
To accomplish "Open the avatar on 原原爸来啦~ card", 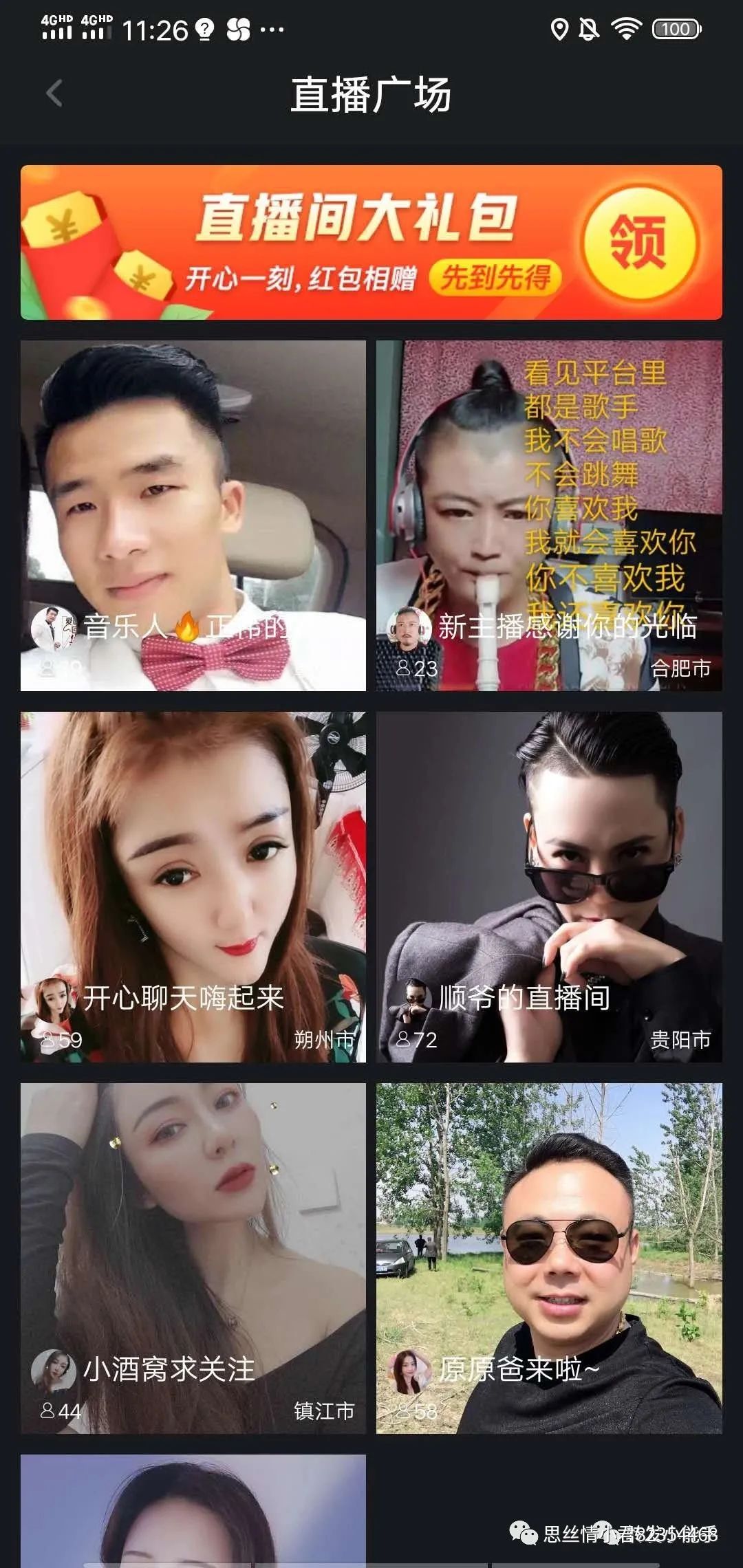I will pos(411,1369).
